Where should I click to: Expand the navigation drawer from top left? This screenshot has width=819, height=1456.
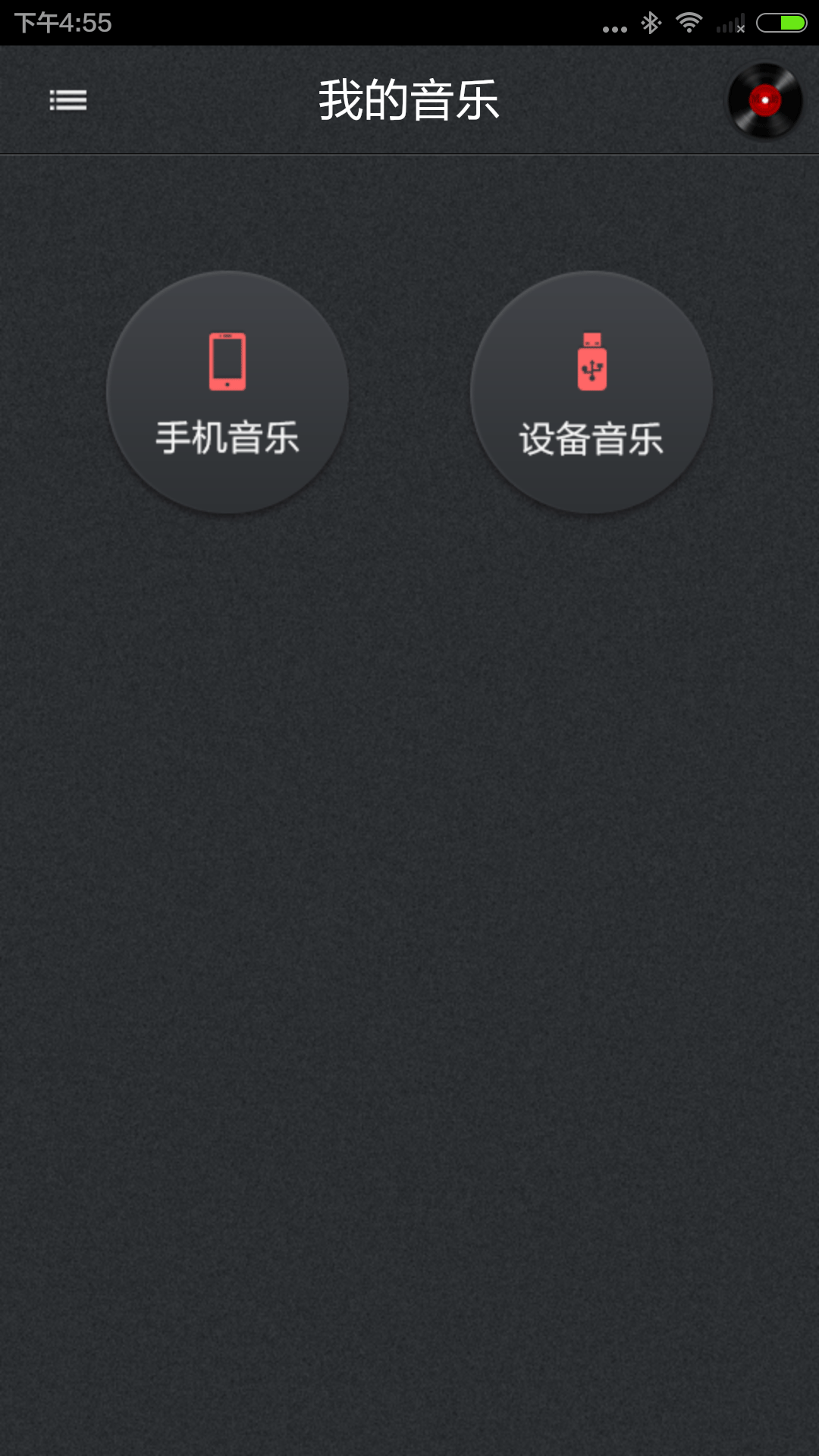[67, 102]
